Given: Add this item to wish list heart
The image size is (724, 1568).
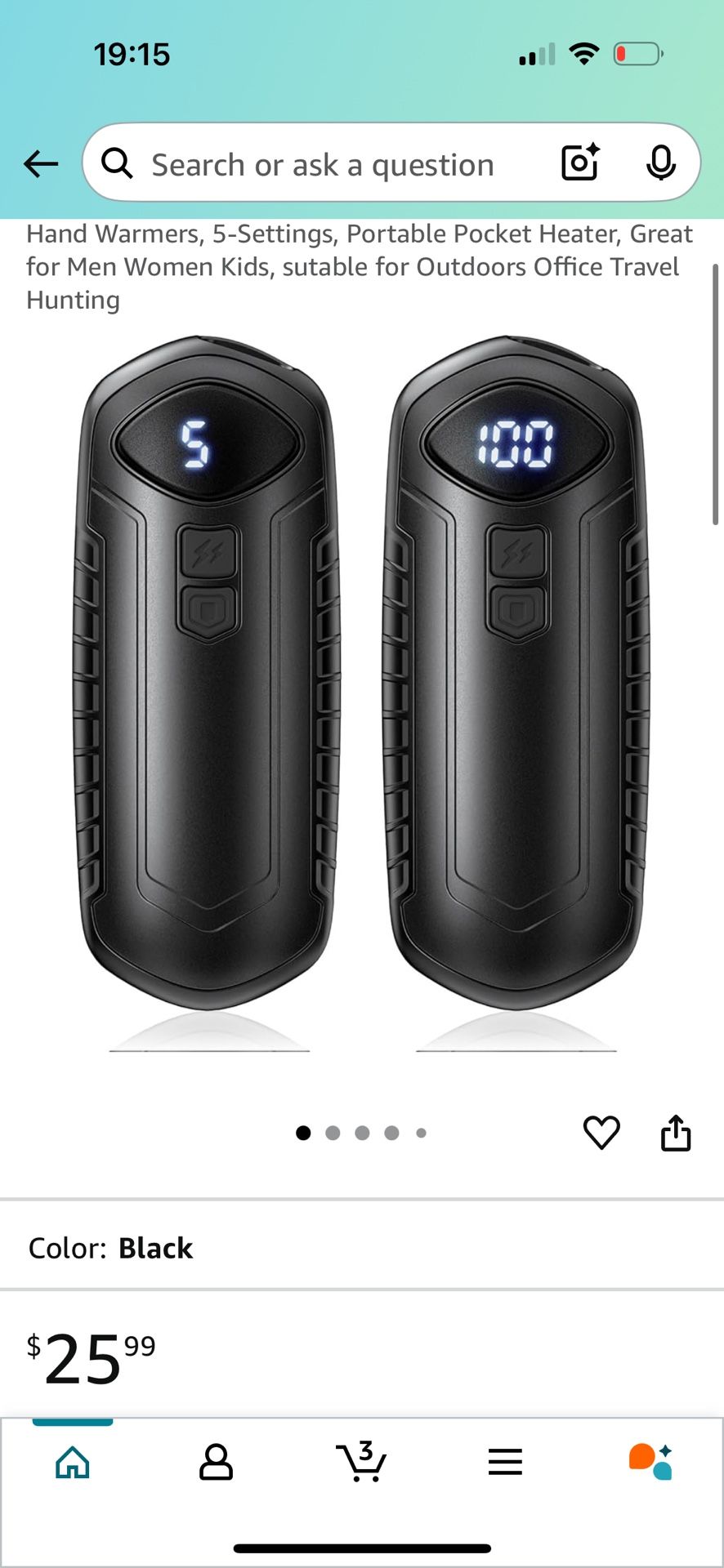Looking at the screenshot, I should 601,1133.
